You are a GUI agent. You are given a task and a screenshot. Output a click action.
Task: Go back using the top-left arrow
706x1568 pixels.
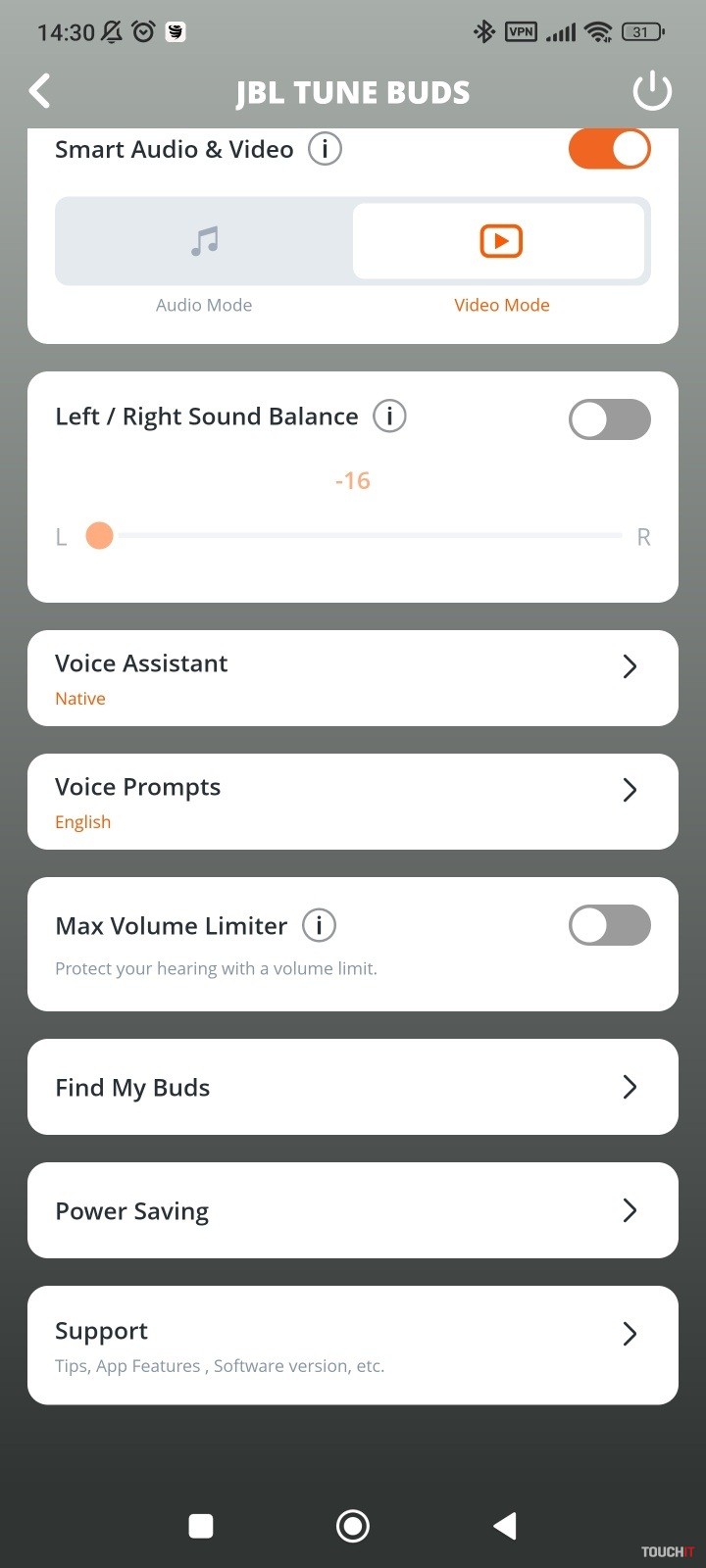[x=40, y=91]
